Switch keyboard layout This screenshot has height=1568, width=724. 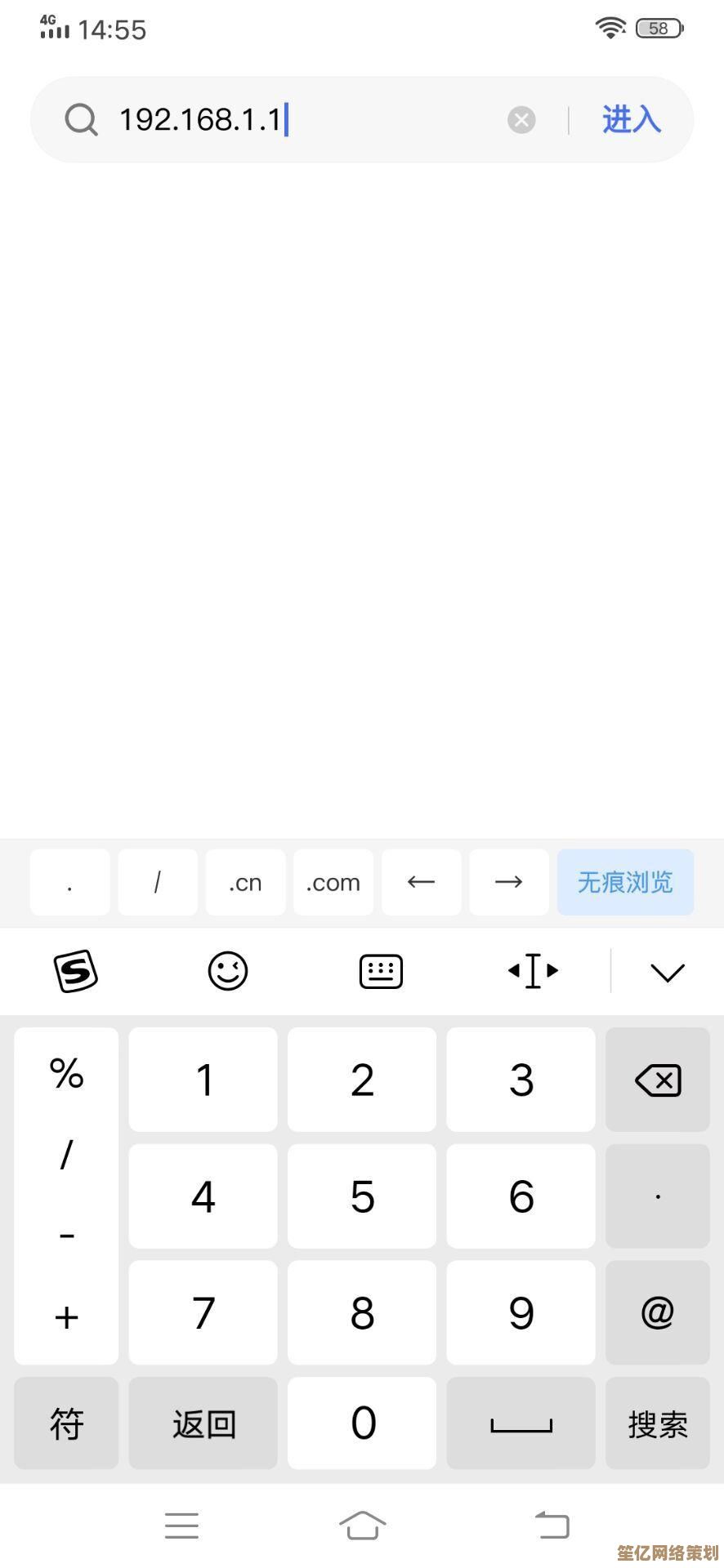[x=381, y=971]
